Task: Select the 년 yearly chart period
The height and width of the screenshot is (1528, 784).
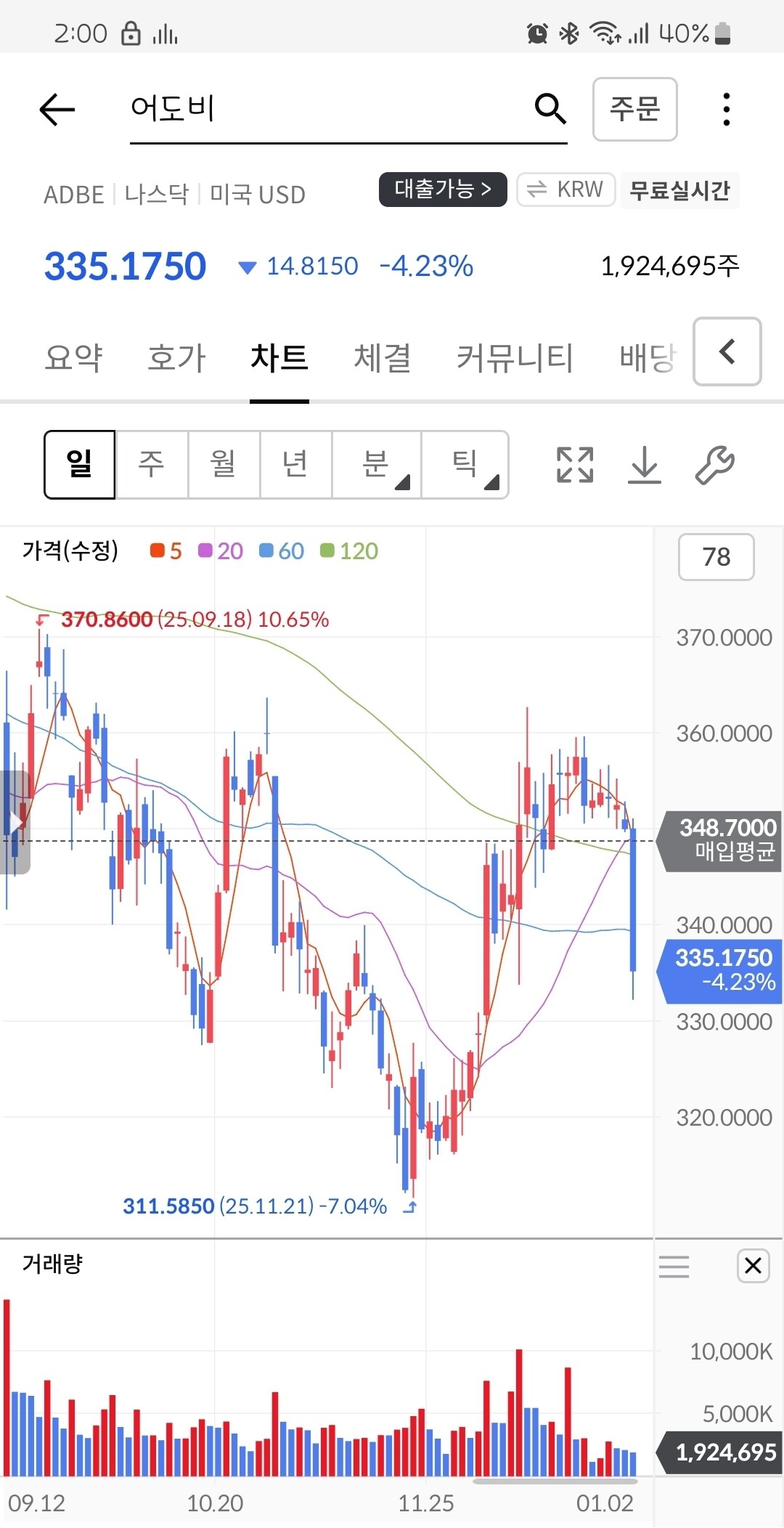Action: coord(295,464)
